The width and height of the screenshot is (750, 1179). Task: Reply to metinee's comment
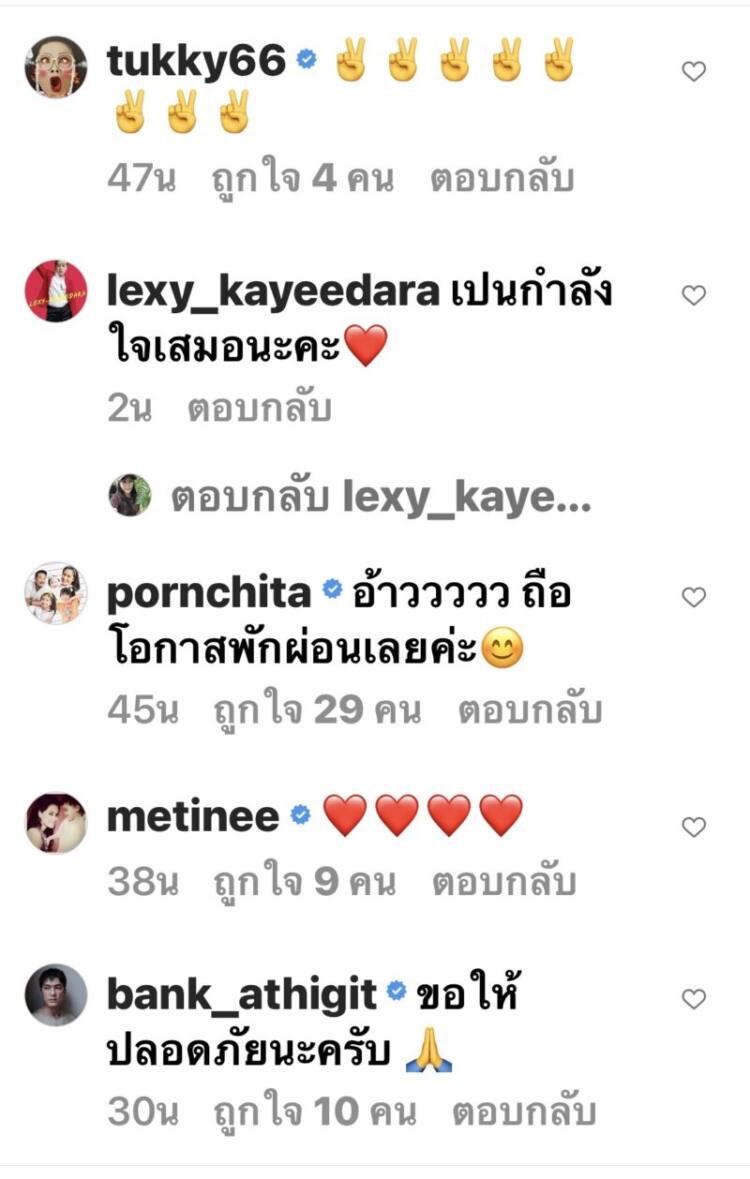click(504, 882)
